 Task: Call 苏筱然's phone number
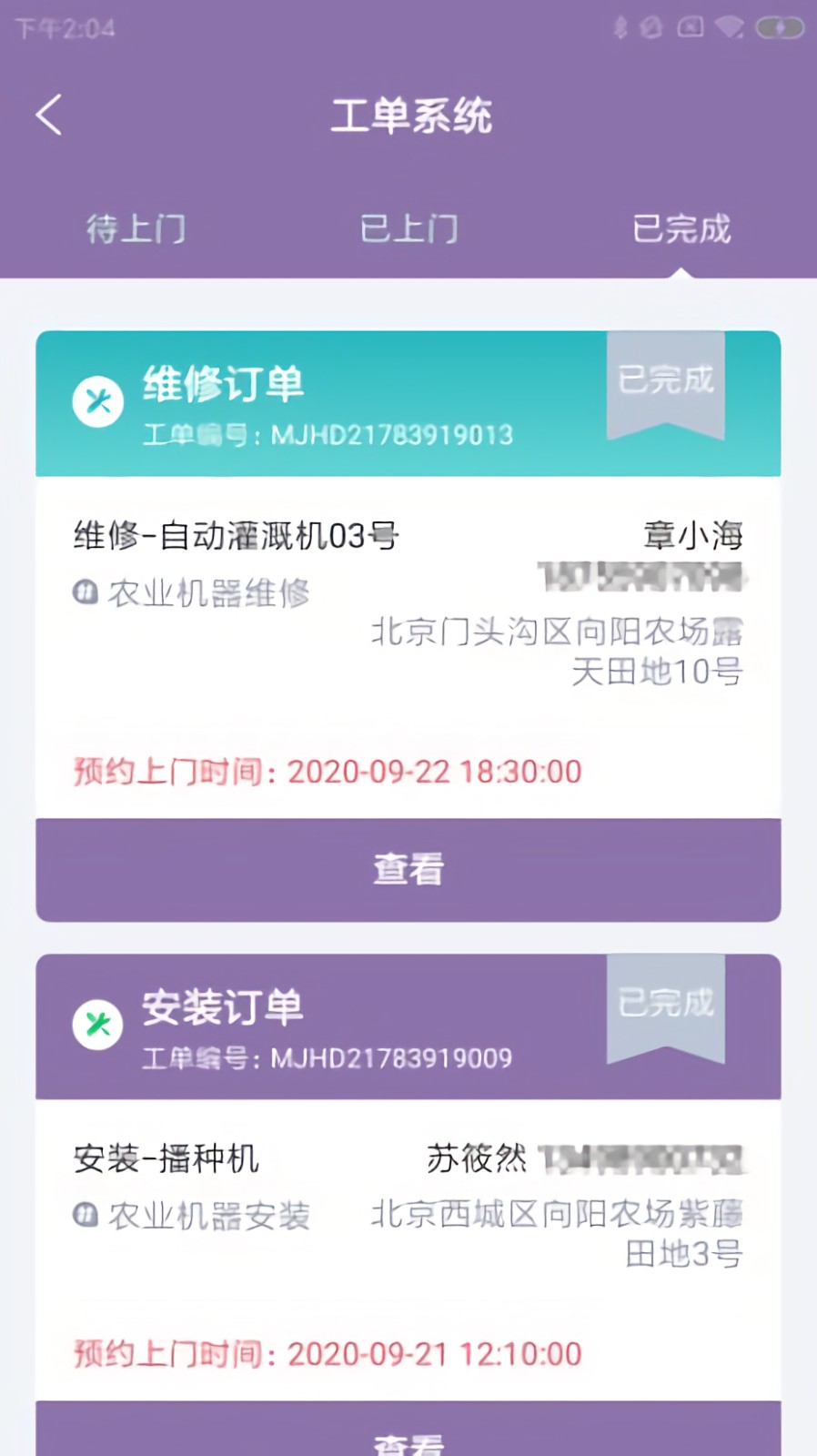pyautogui.click(x=646, y=1158)
